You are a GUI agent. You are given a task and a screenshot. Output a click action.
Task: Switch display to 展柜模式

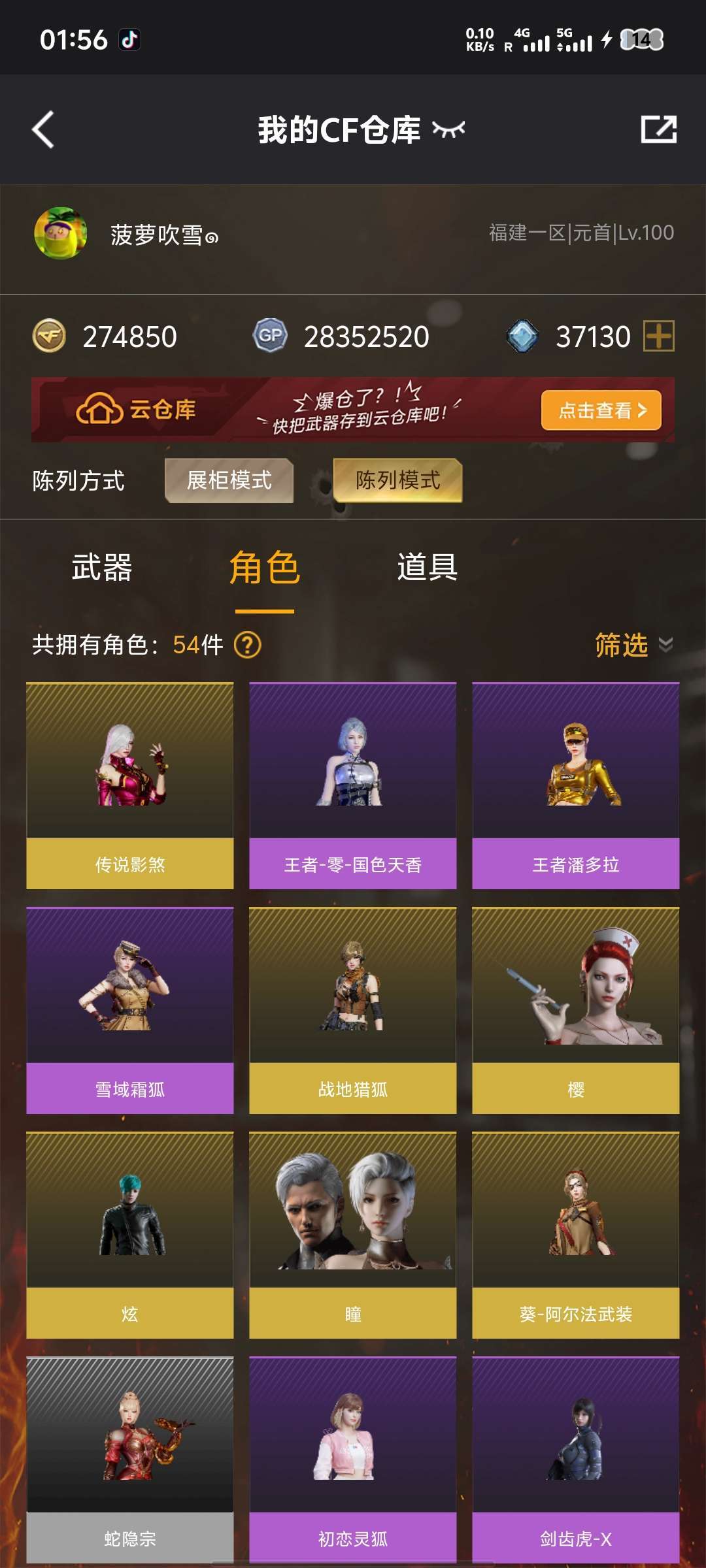coord(229,482)
